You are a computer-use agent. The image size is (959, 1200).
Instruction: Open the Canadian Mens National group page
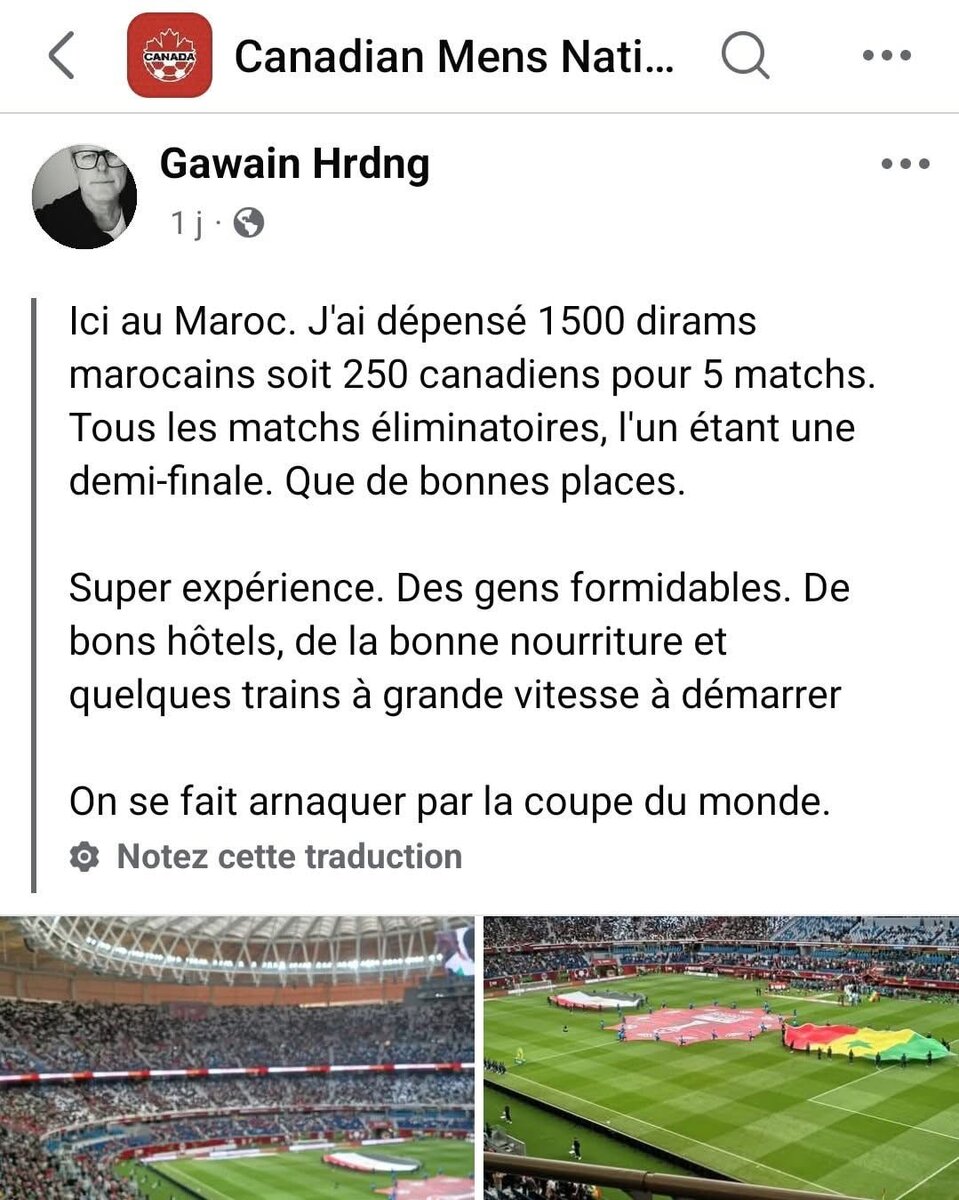click(452, 57)
